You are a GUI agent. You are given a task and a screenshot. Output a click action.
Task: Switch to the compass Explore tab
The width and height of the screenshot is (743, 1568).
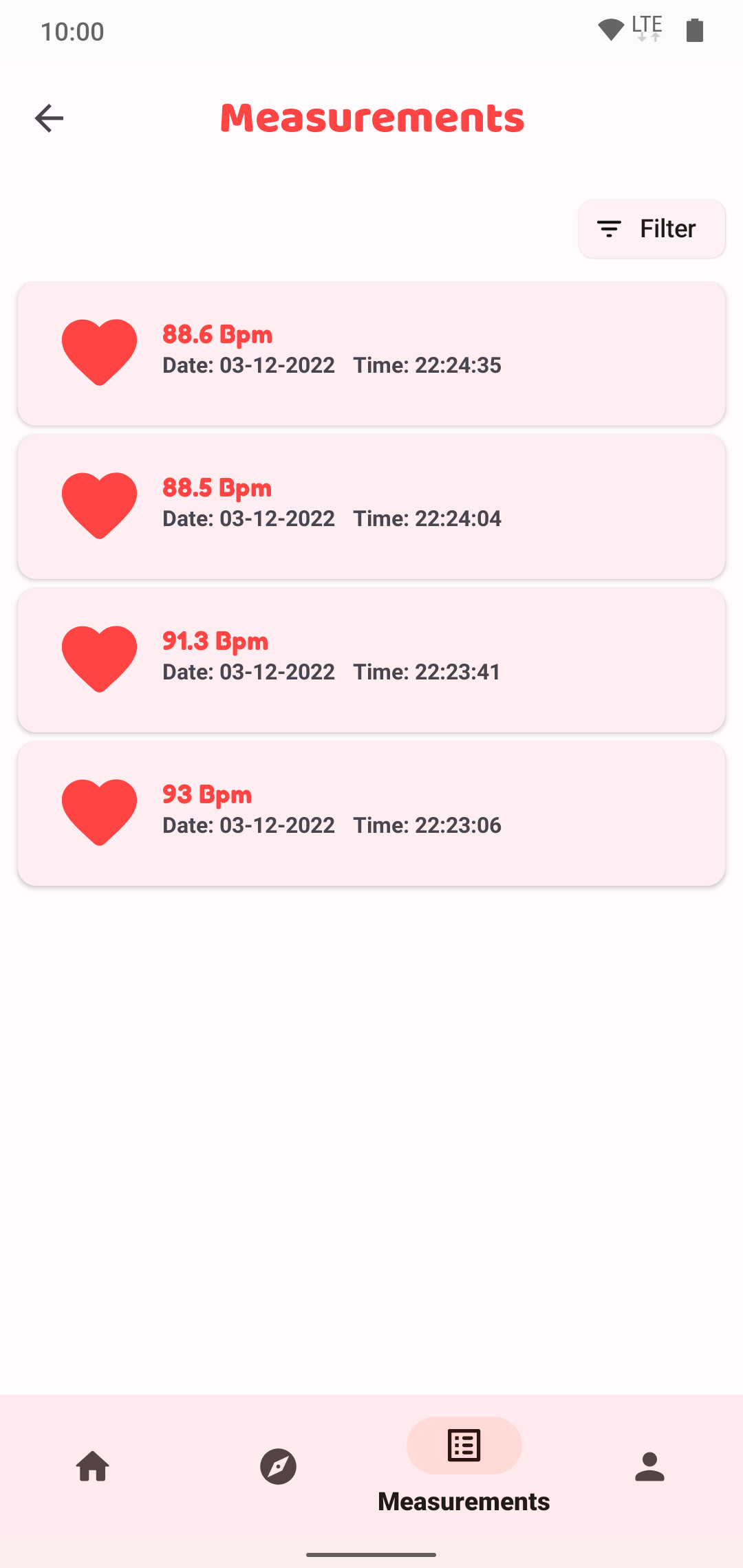click(x=279, y=1466)
